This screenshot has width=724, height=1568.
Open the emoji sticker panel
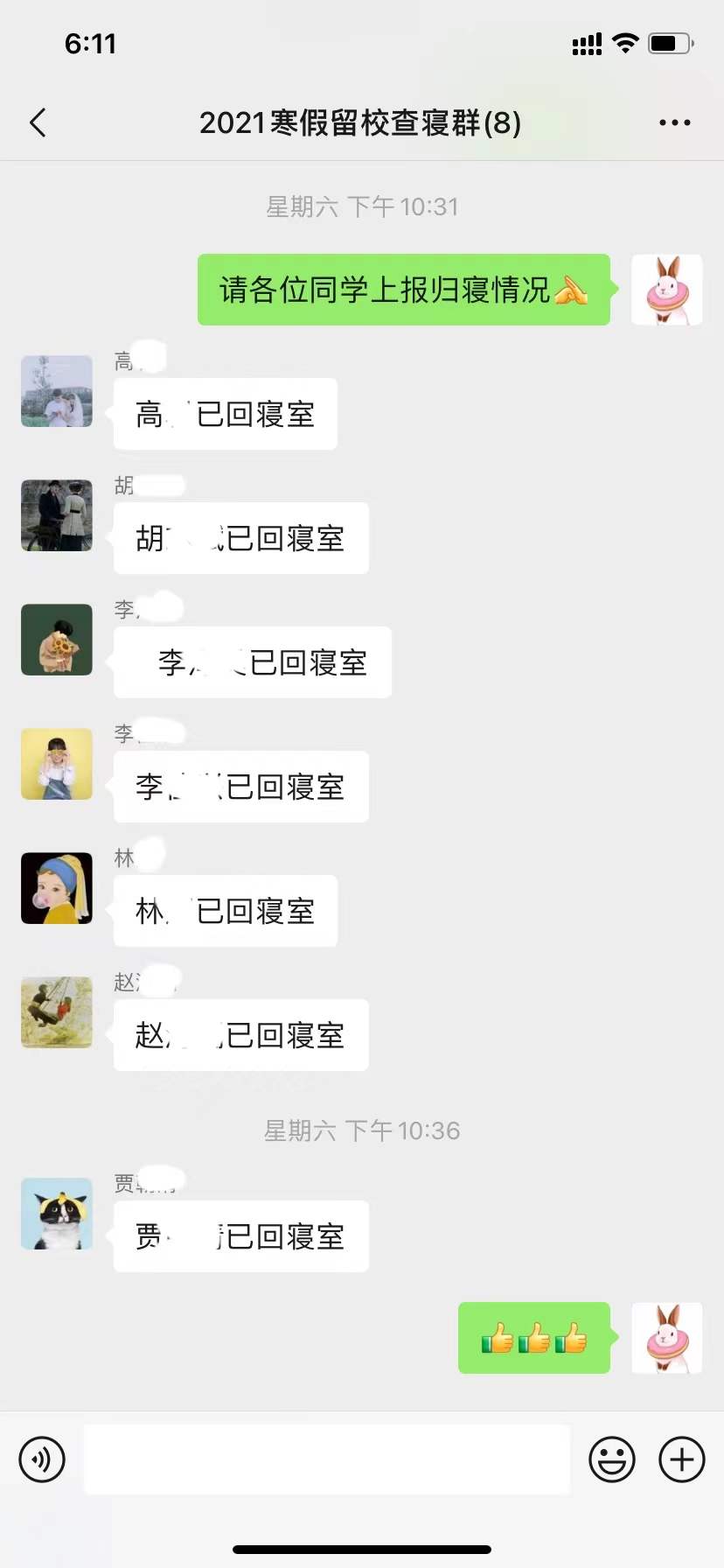[611, 1459]
